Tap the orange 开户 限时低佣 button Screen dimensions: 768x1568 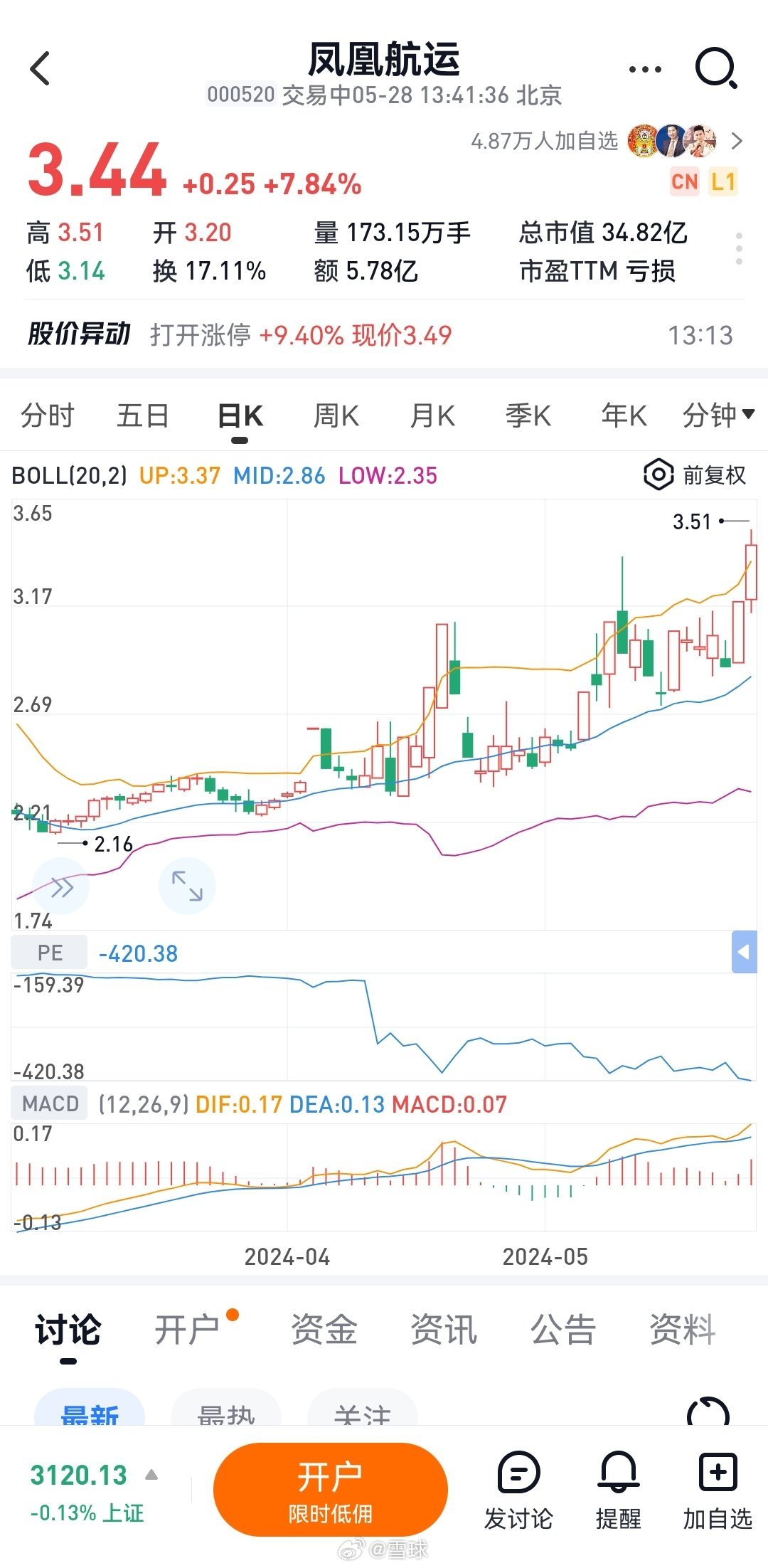[330, 1490]
